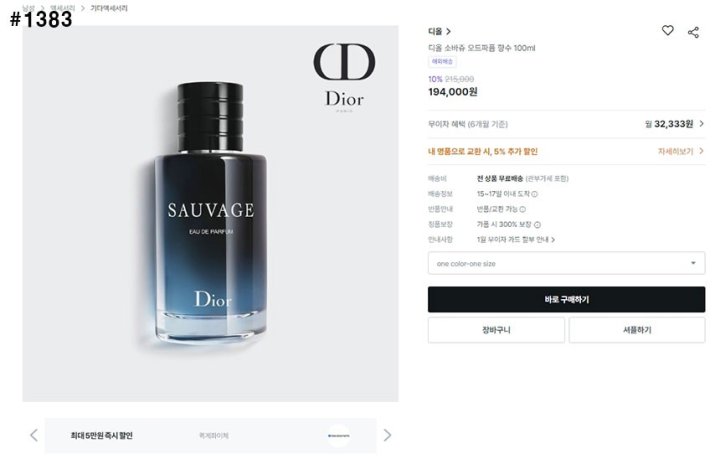
Task: Tap 바로 구매하기 to buy now
Action: pyautogui.click(x=566, y=299)
